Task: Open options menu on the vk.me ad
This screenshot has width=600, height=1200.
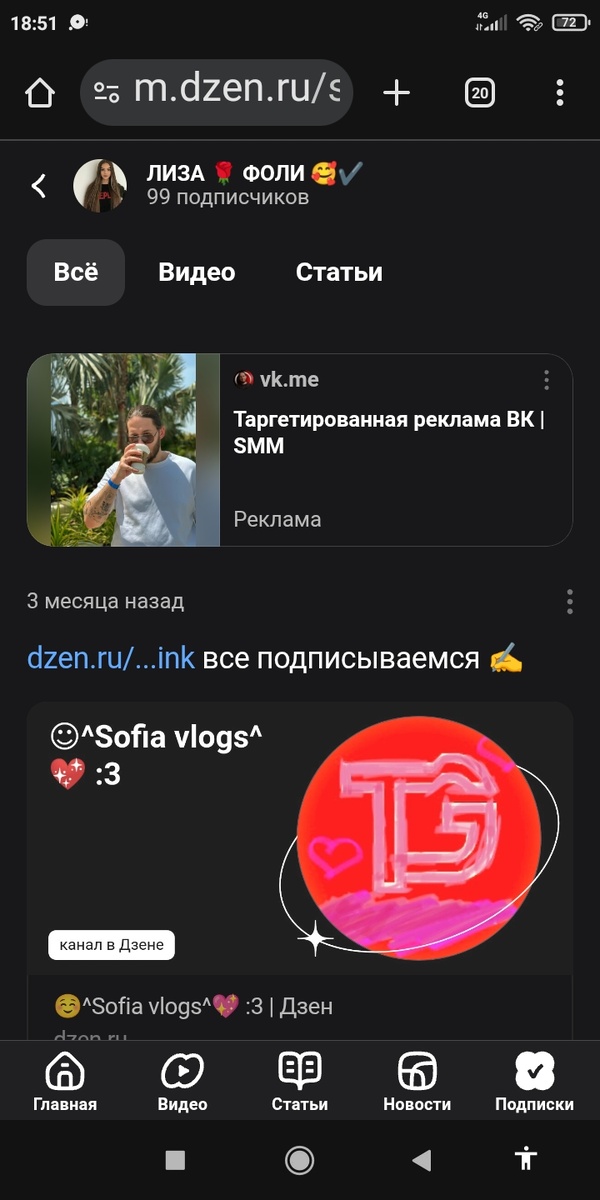Action: [x=546, y=380]
